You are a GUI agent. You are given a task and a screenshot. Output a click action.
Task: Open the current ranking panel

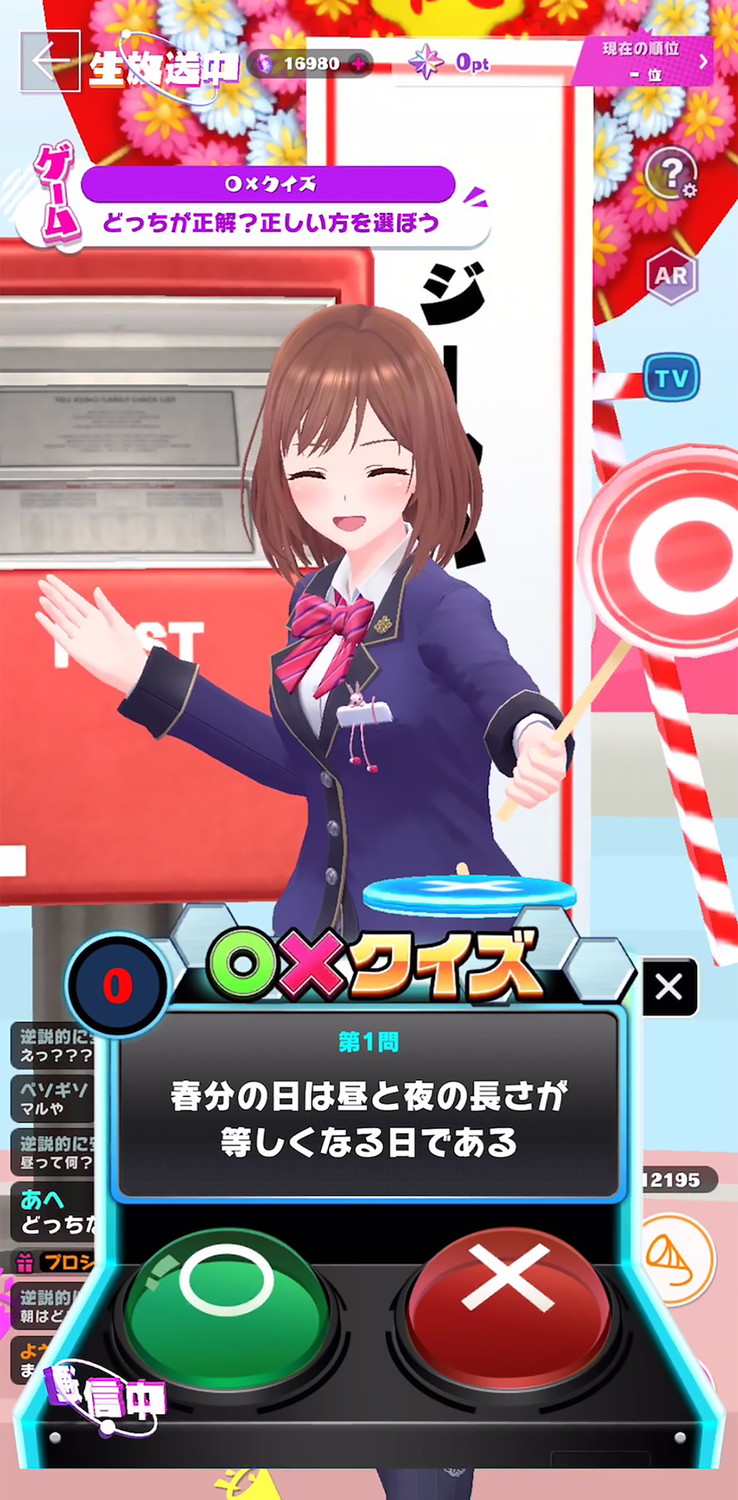click(644, 61)
